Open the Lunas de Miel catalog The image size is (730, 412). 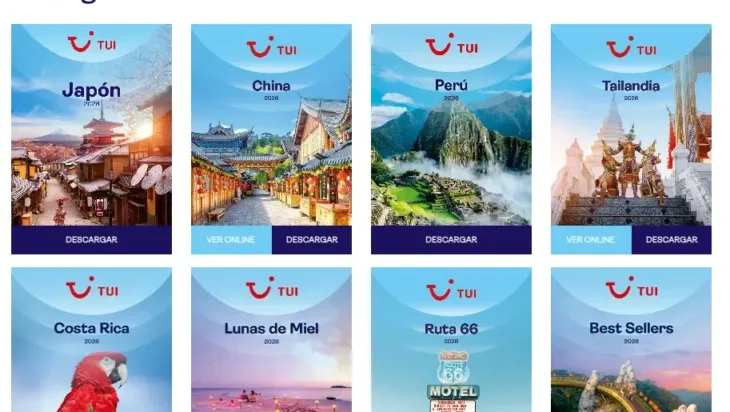[x=271, y=340]
